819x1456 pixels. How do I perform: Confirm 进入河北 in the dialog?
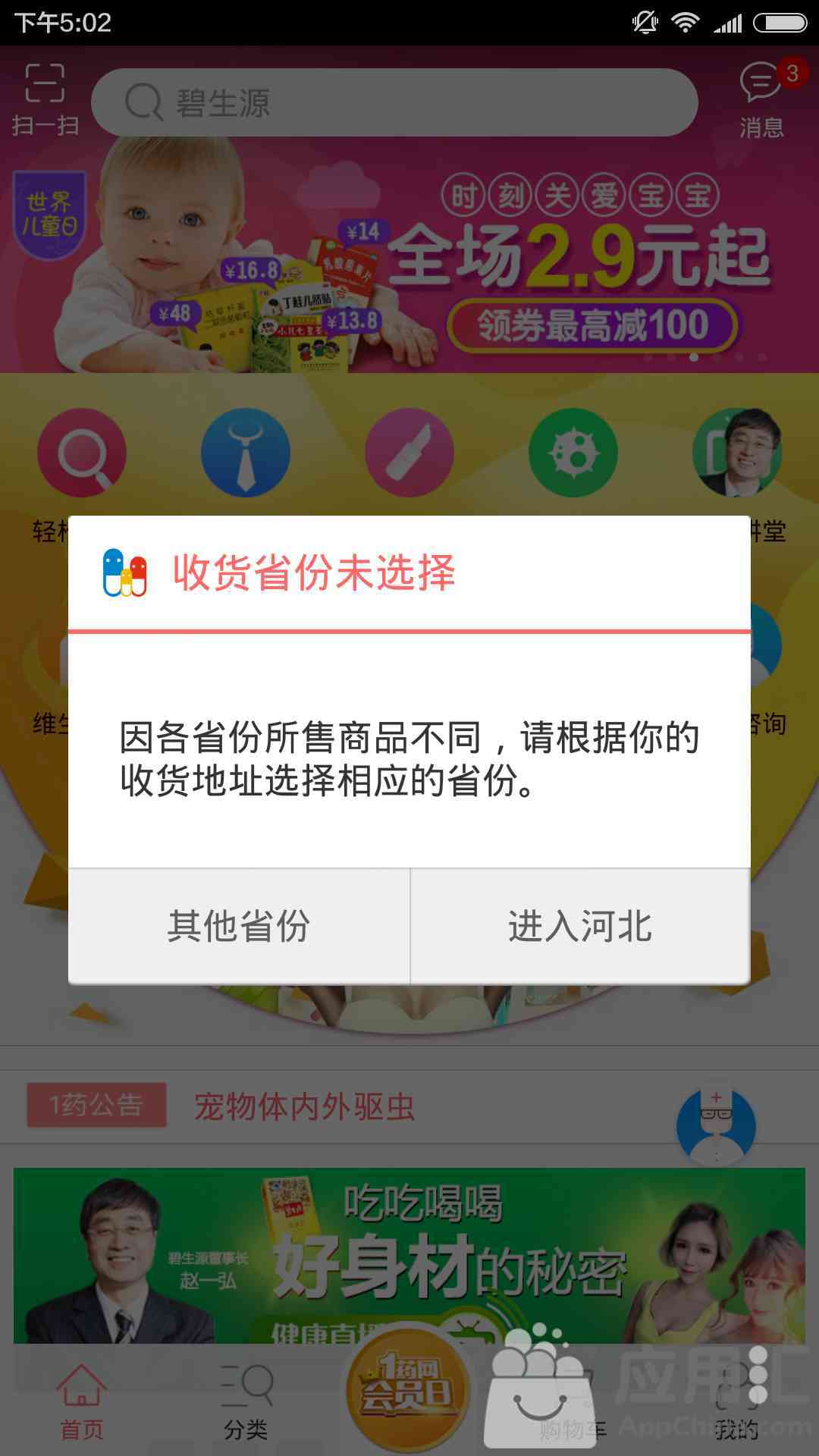pos(580,926)
